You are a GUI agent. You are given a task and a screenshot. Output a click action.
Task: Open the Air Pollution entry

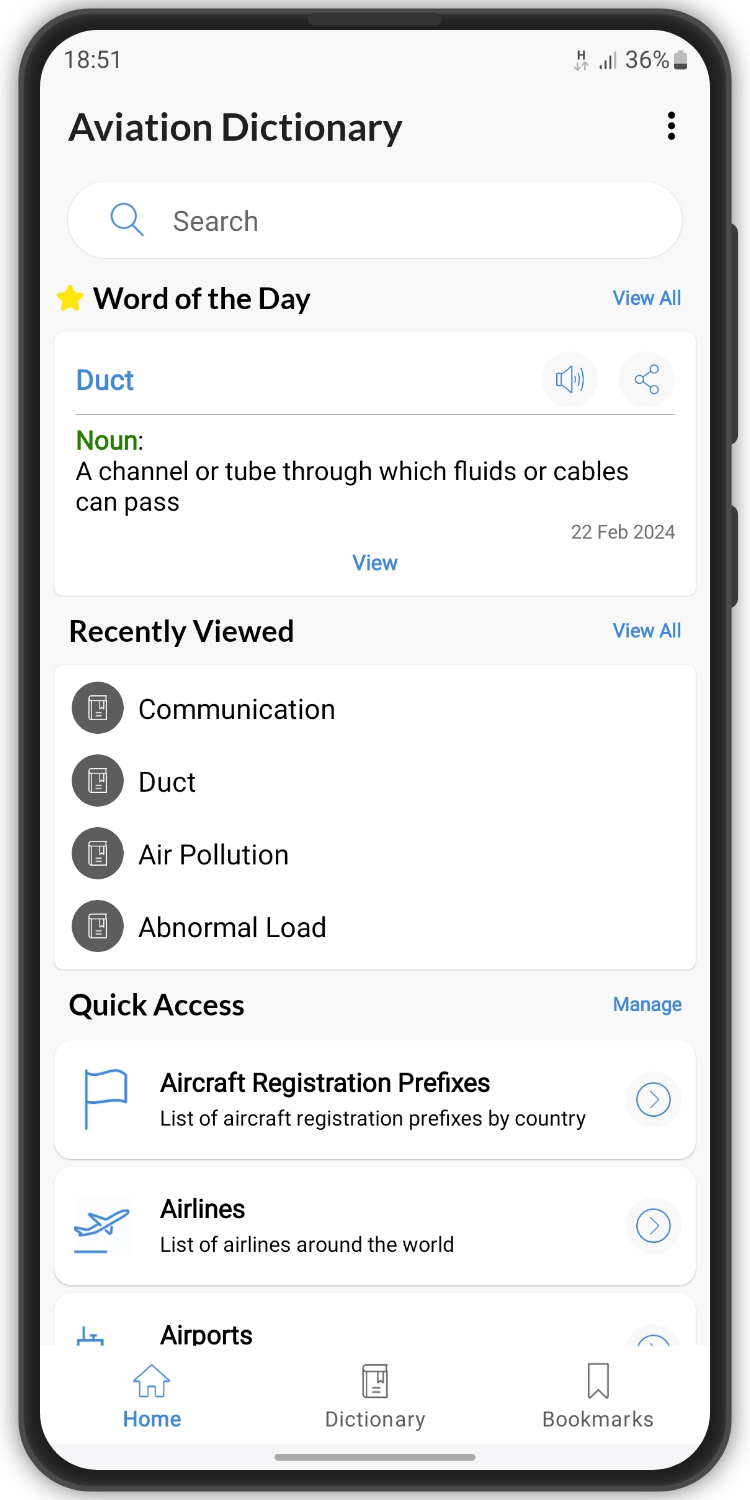pyautogui.click(x=375, y=855)
